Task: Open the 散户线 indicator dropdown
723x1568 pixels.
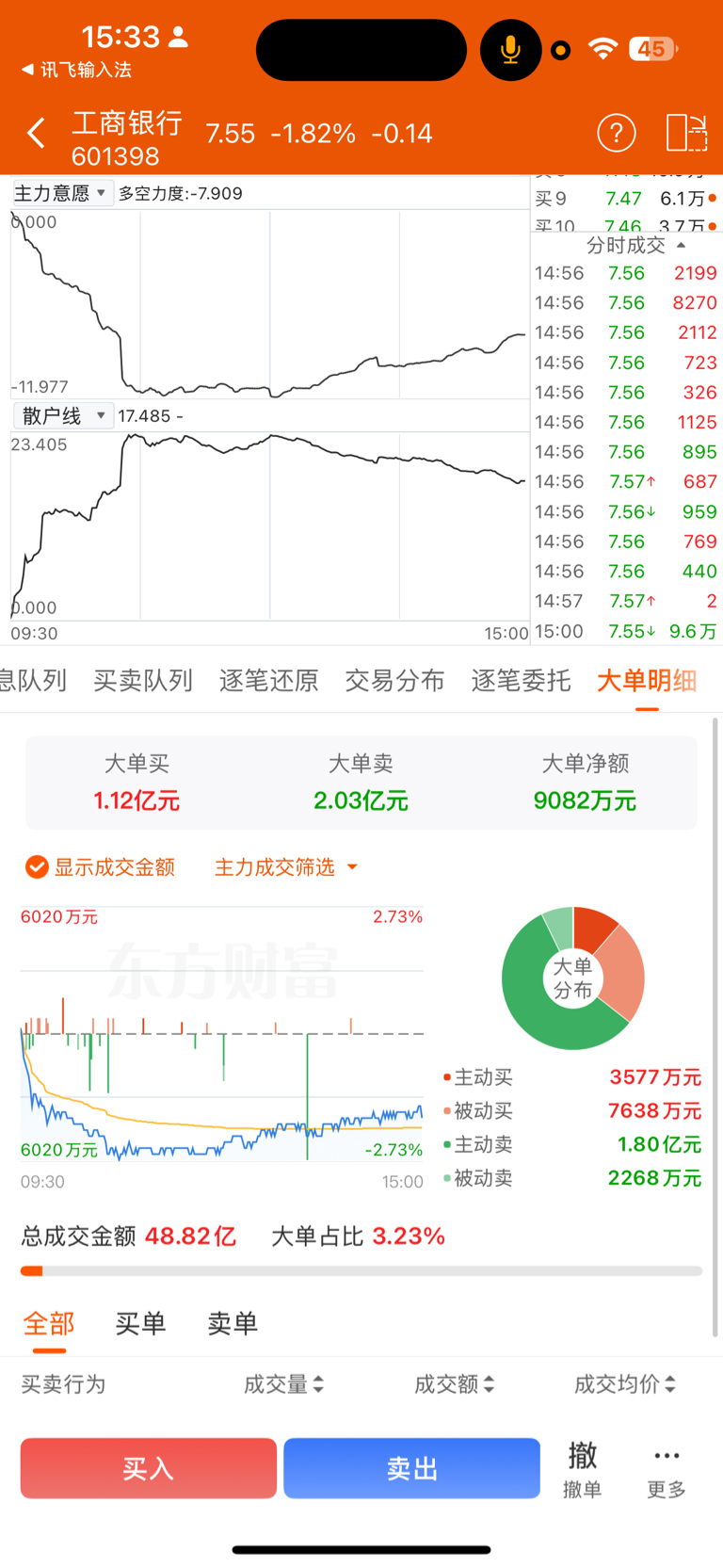Action: pyautogui.click(x=62, y=415)
